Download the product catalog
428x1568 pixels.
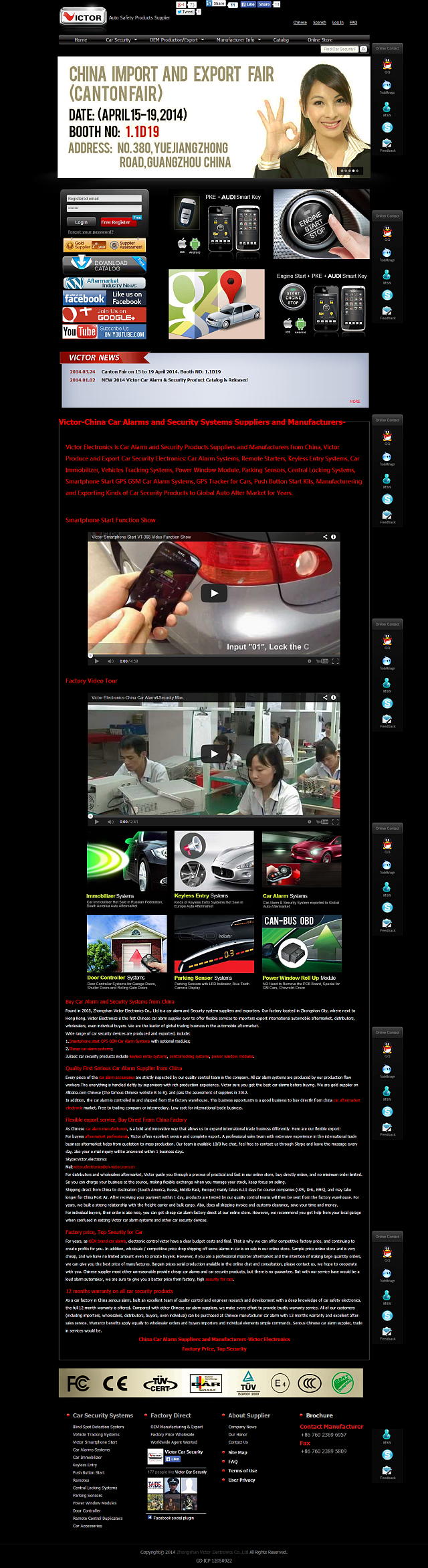(104, 265)
